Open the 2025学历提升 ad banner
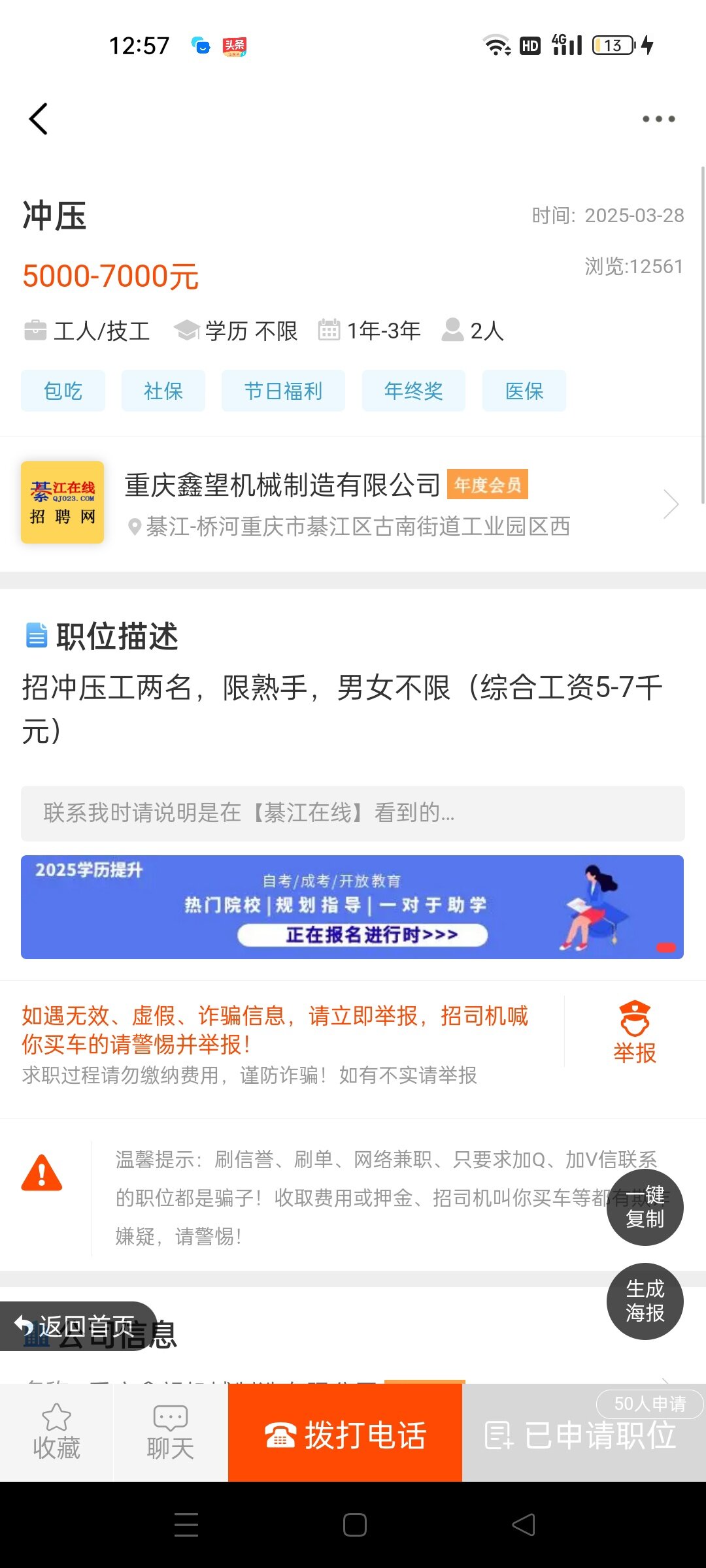 352,907
